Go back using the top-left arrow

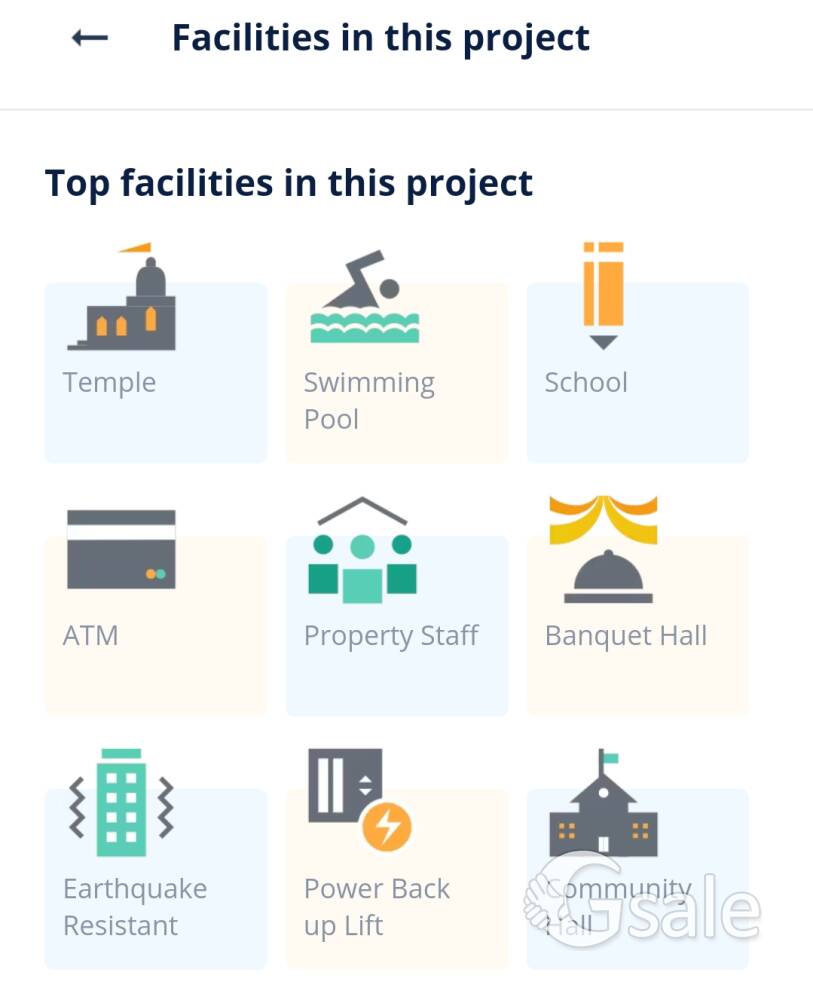click(x=89, y=38)
